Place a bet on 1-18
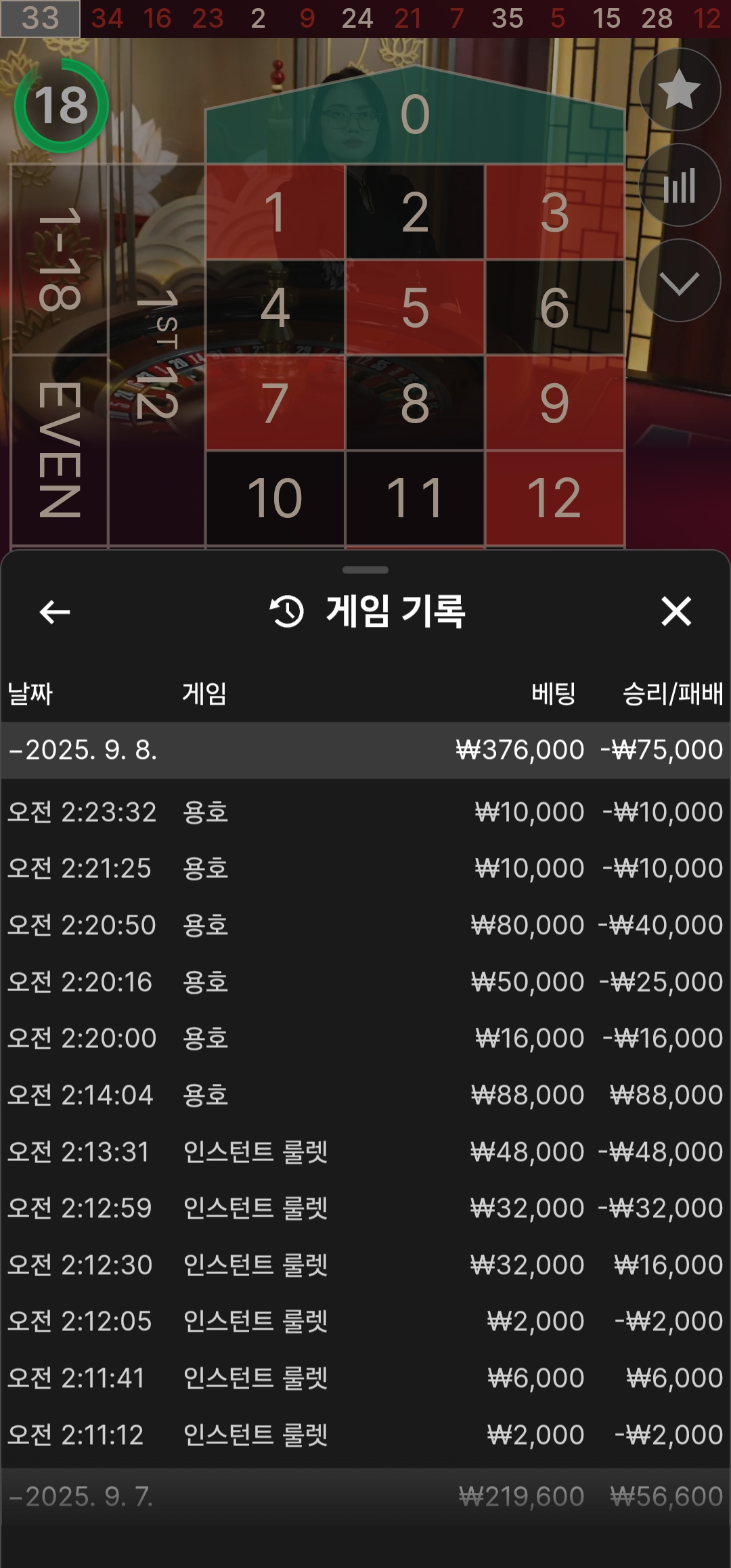 point(60,260)
